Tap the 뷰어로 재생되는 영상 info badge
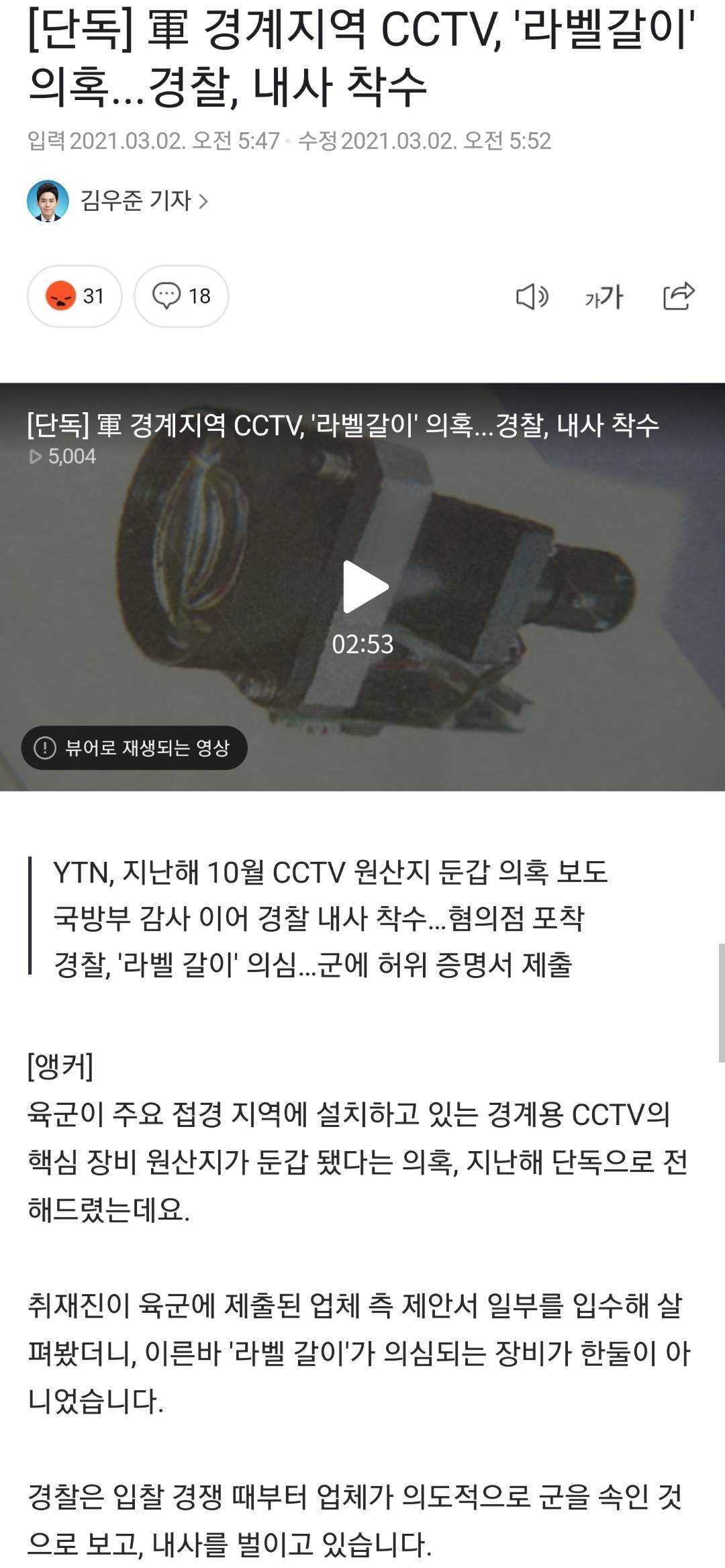Viewport: 725px width, 1568px height. tap(134, 748)
